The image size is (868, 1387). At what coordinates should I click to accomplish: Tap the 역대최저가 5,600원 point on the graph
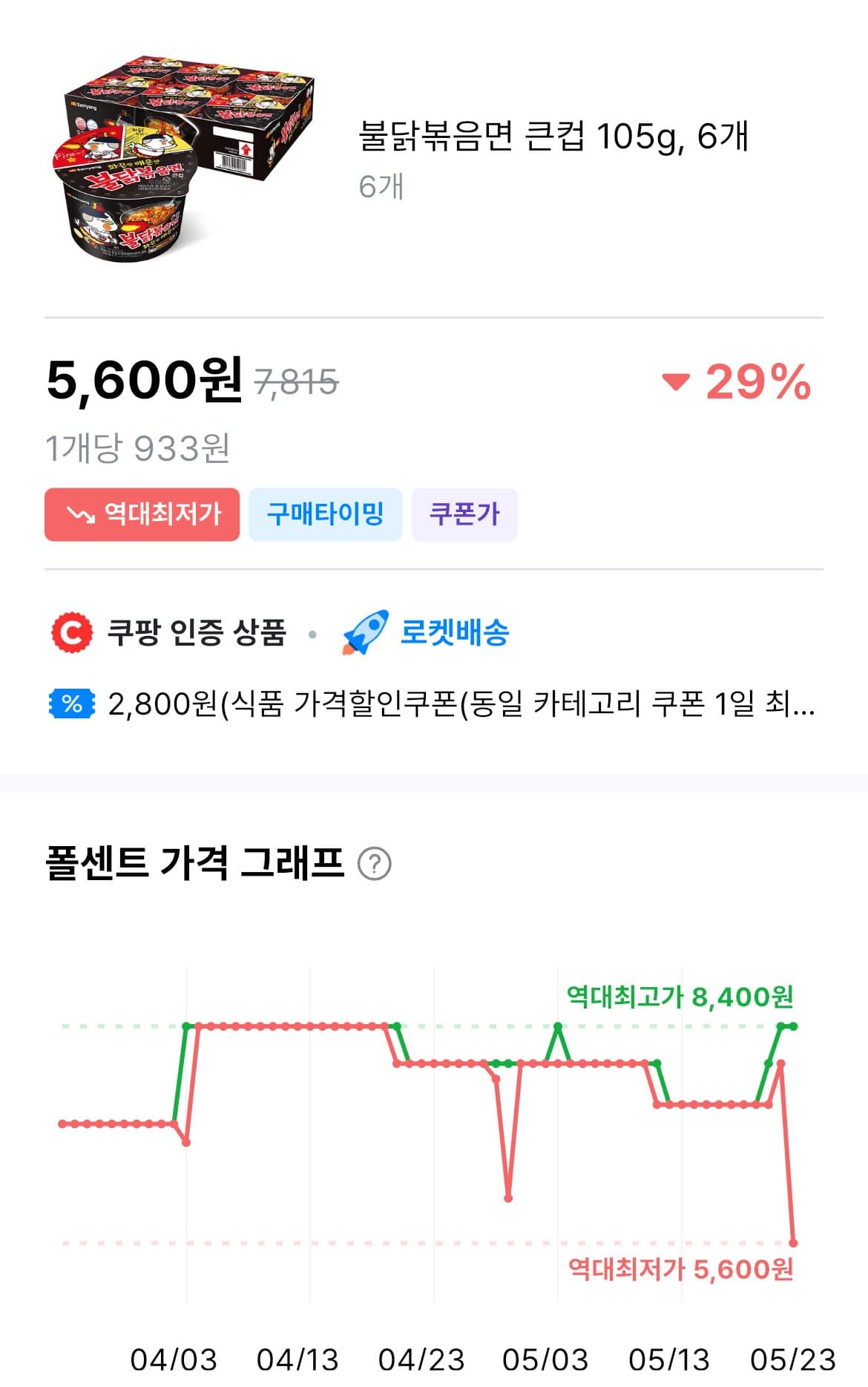pos(793,1242)
